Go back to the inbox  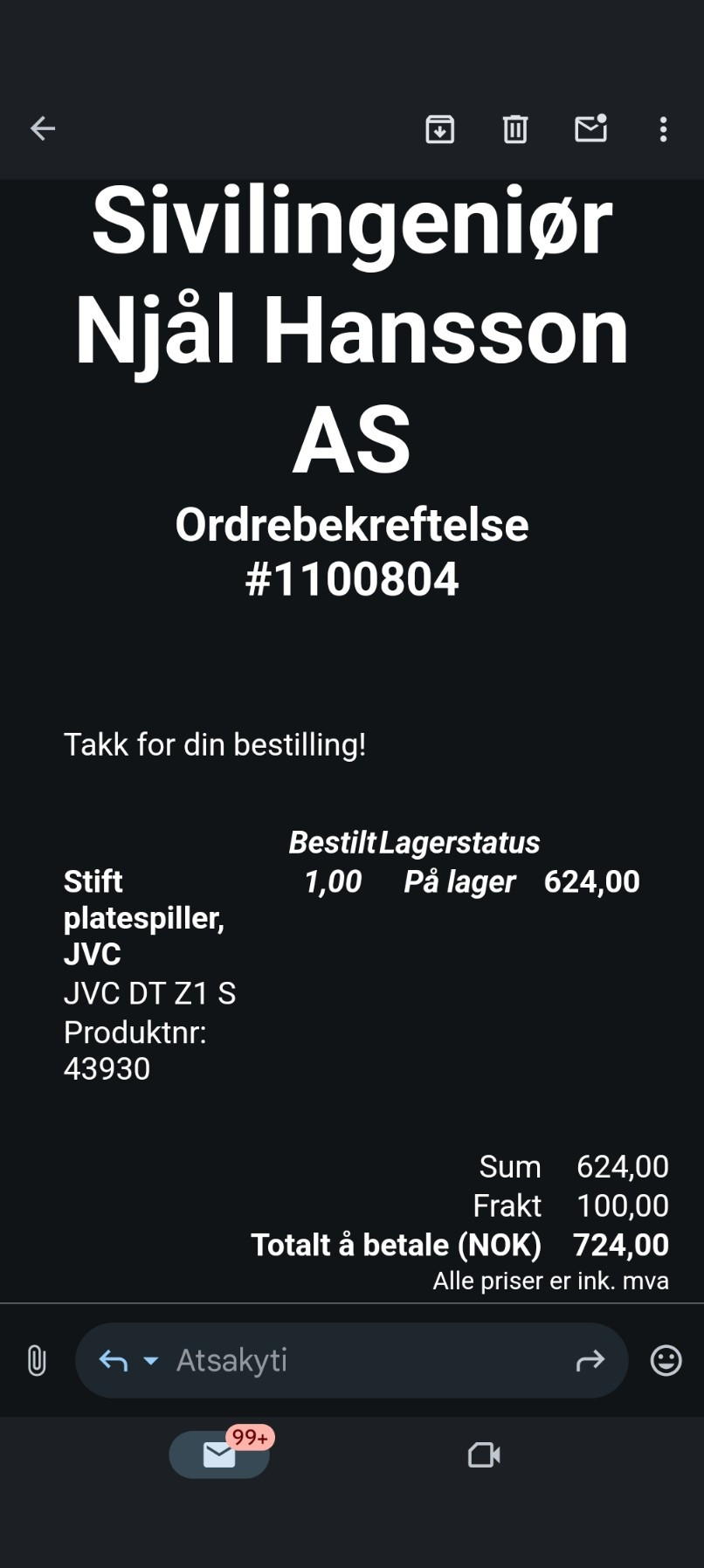42,128
